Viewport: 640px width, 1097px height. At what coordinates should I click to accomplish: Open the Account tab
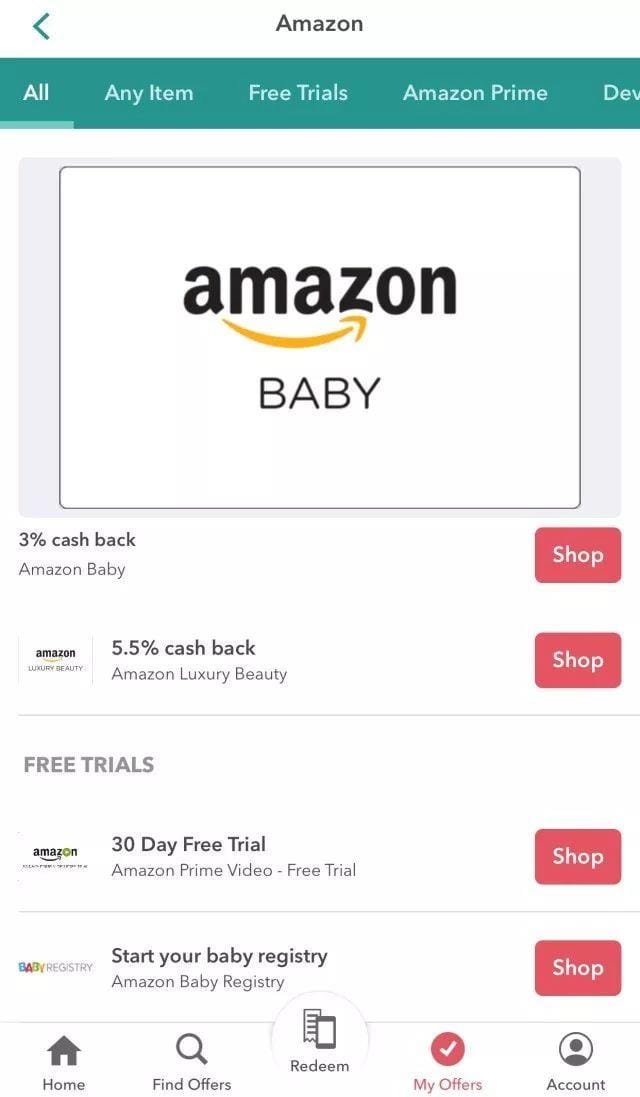click(576, 1062)
